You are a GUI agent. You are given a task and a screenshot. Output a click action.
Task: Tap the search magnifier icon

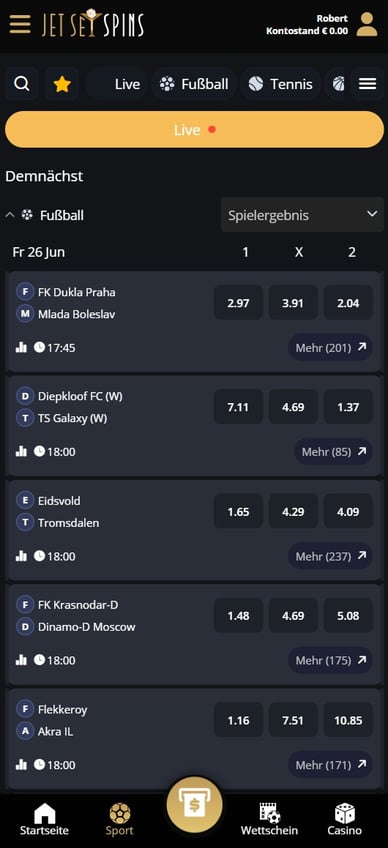pos(22,84)
